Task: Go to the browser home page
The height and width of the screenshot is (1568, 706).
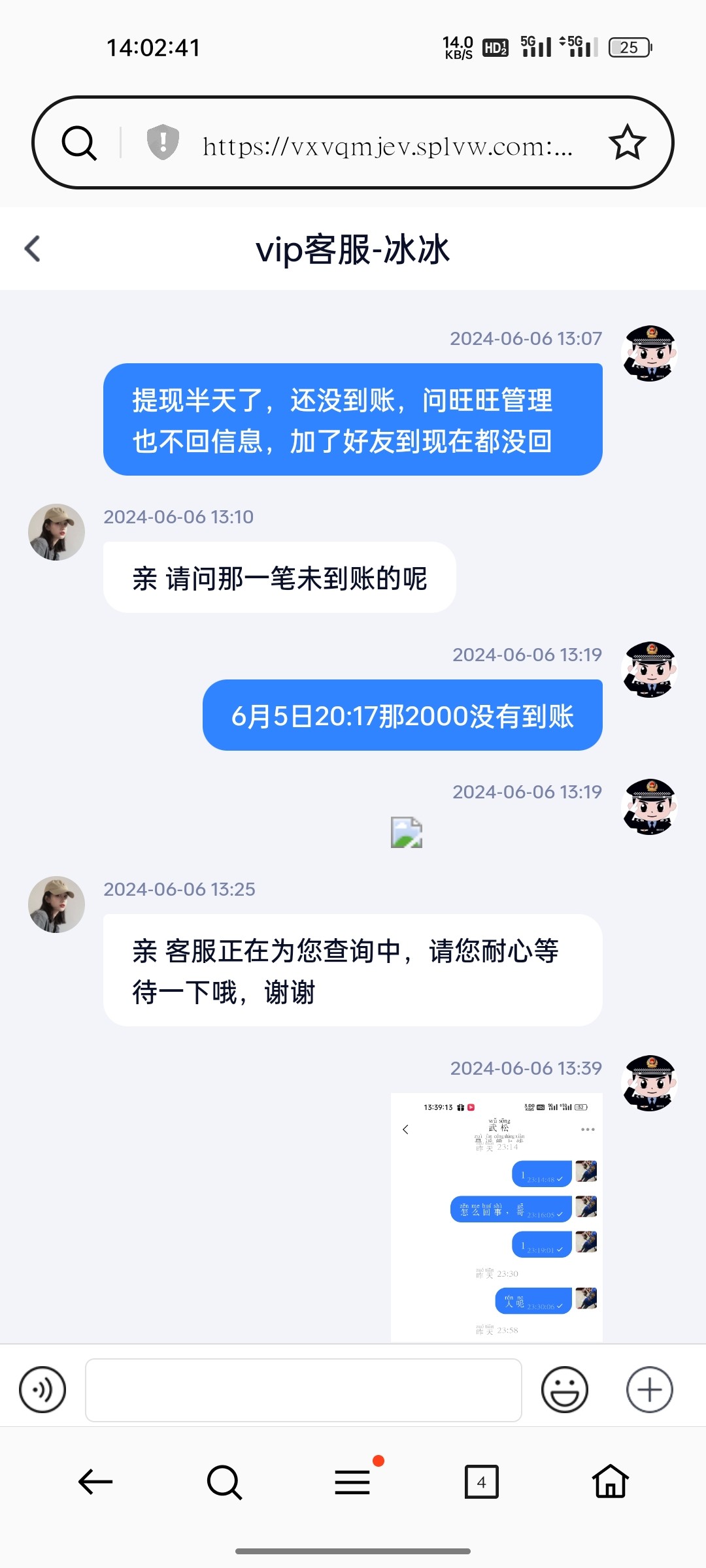Action: (x=611, y=1482)
